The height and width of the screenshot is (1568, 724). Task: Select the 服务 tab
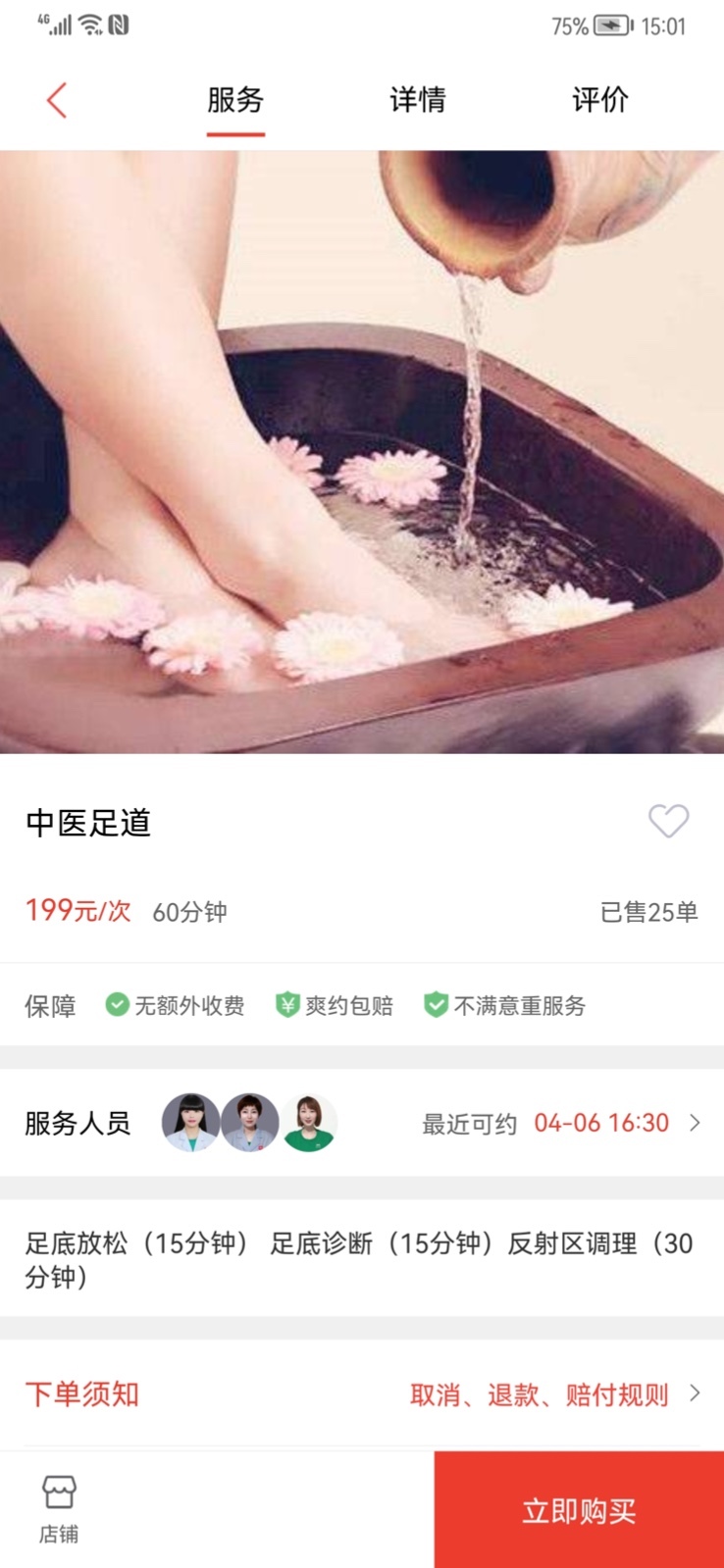tap(235, 100)
